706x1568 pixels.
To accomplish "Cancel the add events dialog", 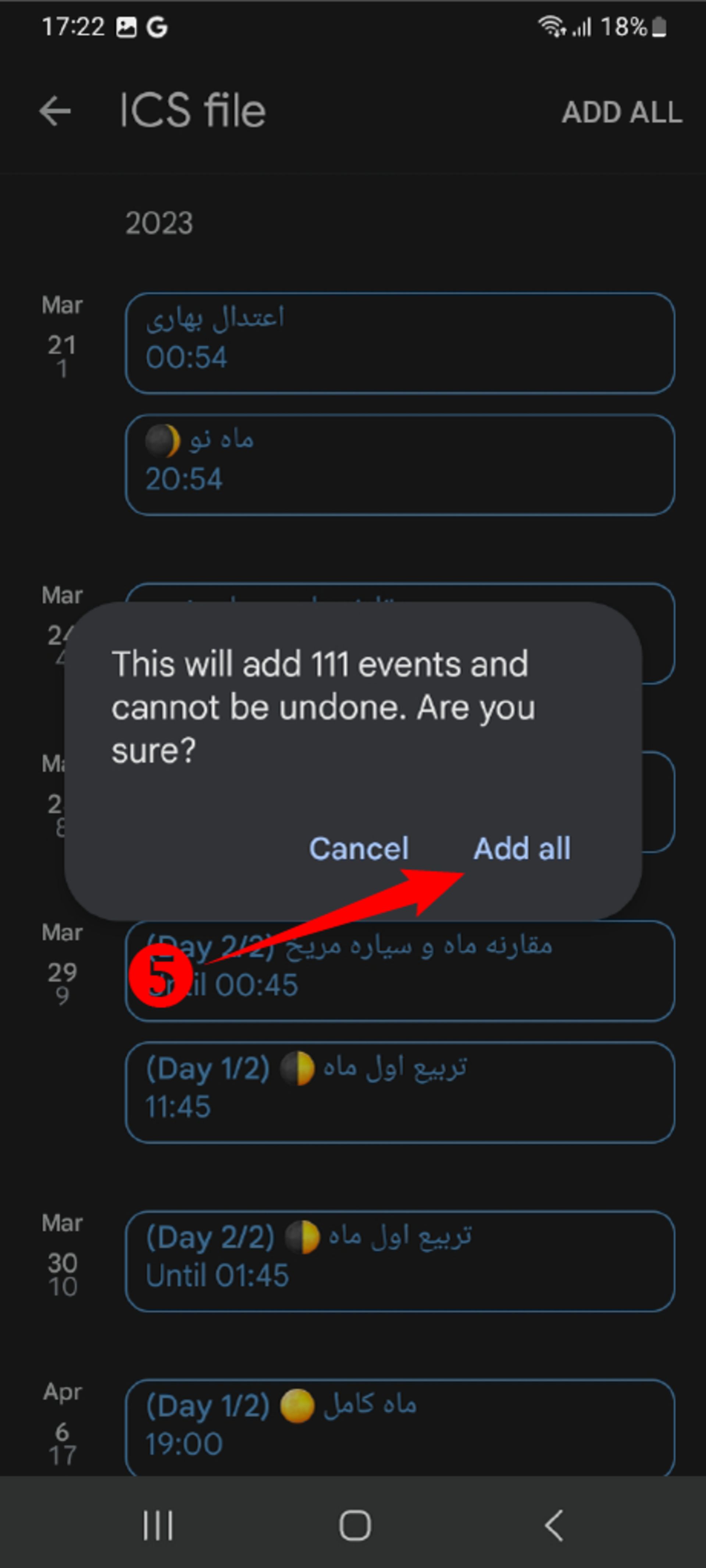I will click(359, 848).
